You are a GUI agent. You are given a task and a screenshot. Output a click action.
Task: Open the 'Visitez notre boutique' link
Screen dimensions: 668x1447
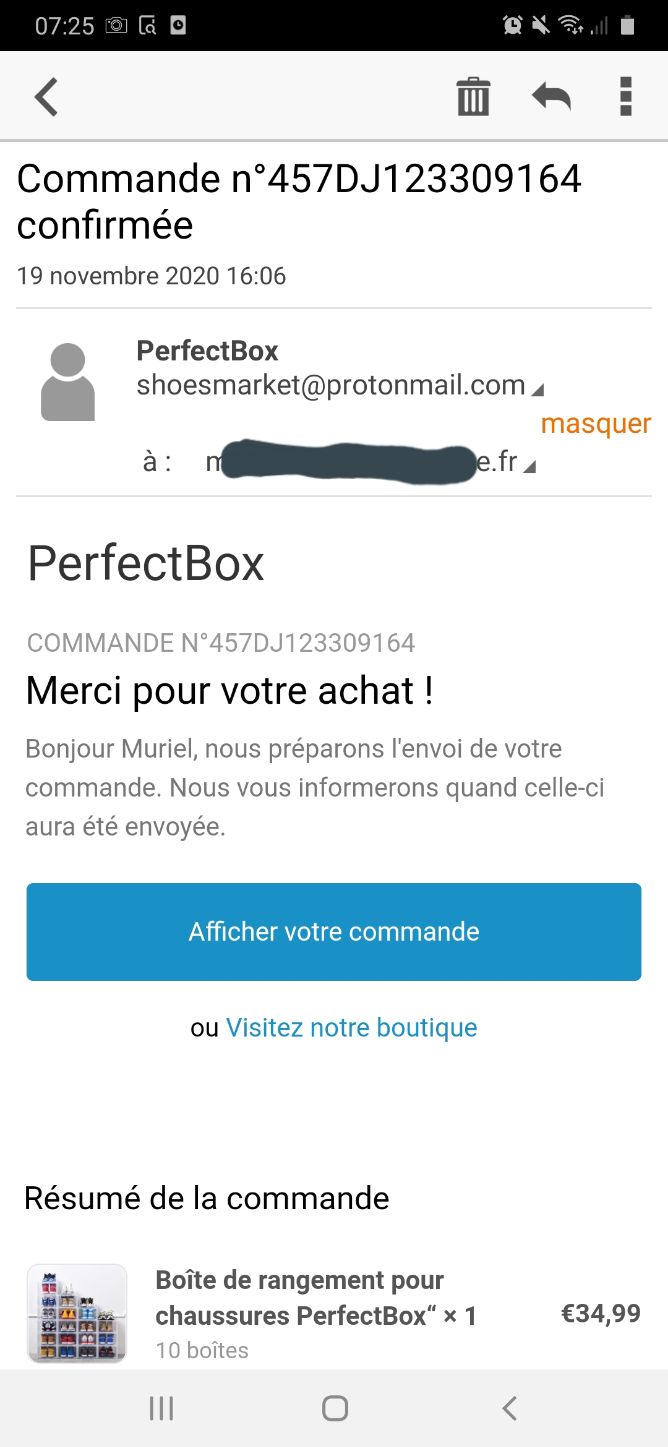point(351,1028)
